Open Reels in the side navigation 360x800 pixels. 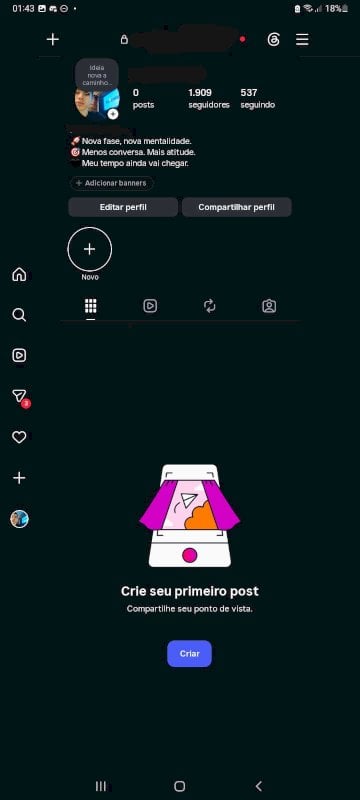coord(19,356)
